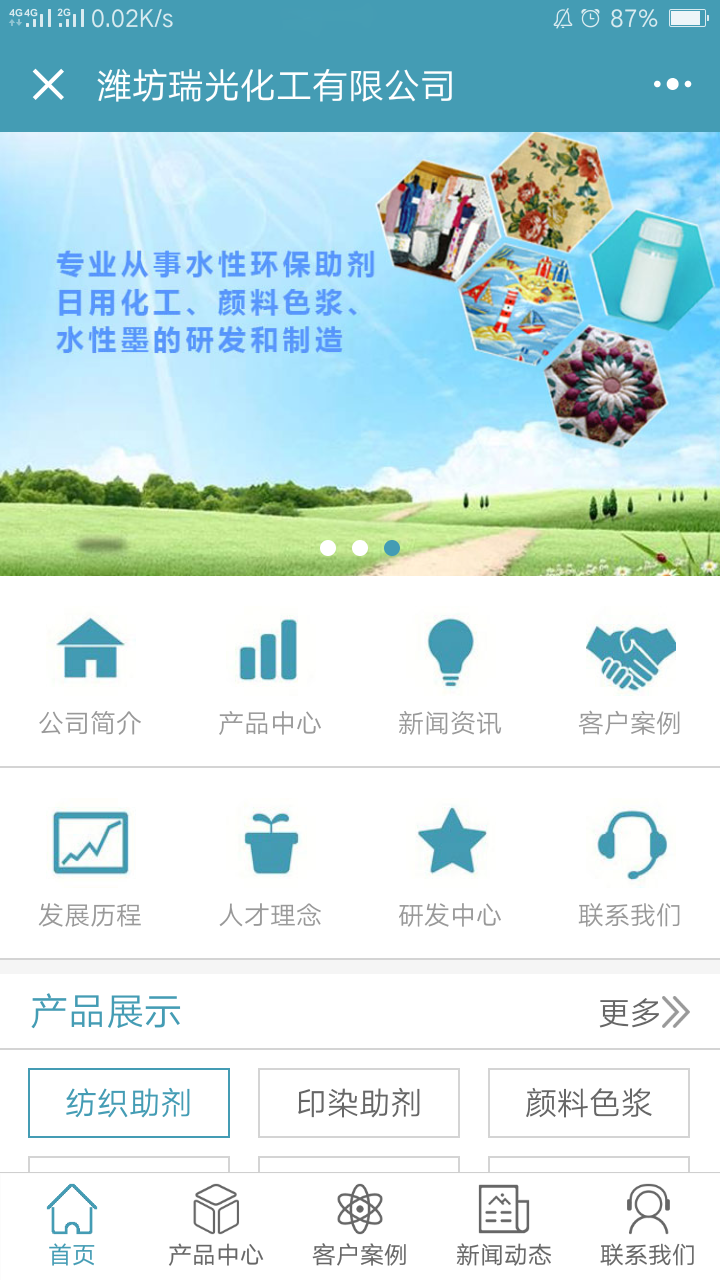Image resolution: width=720 pixels, height=1280 pixels.
Task: Switch to the 产品中心 bottom tab
Action: coord(216,1226)
